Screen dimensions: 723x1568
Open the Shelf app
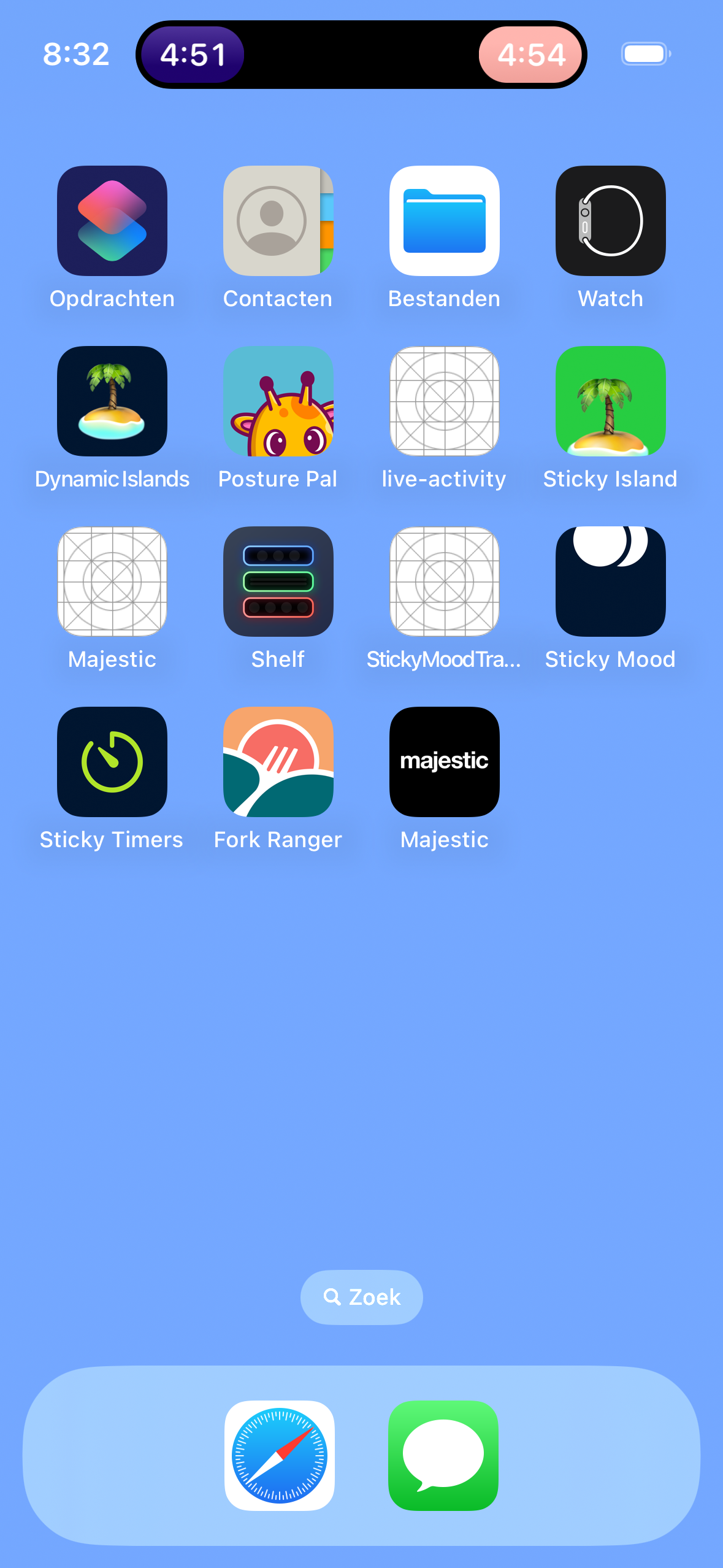(278, 582)
